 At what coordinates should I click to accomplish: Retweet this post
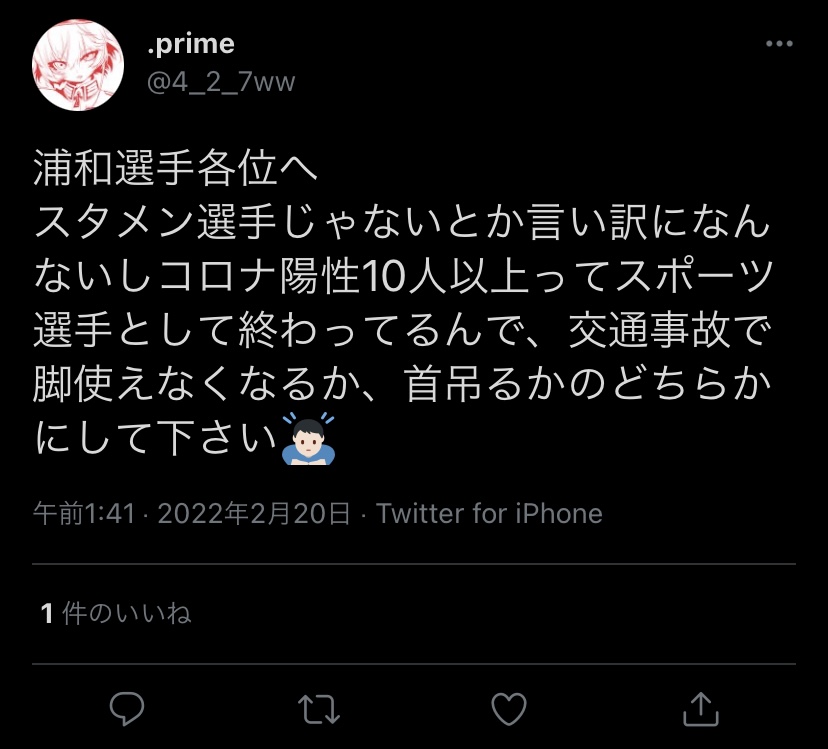tap(318, 708)
